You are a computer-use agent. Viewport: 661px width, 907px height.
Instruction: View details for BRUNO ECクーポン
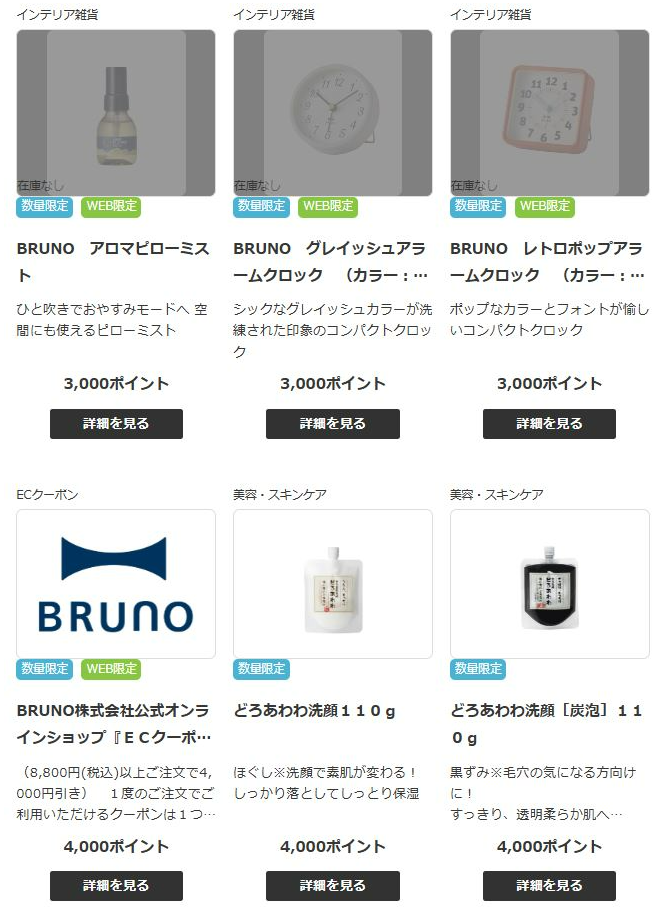coord(116,886)
